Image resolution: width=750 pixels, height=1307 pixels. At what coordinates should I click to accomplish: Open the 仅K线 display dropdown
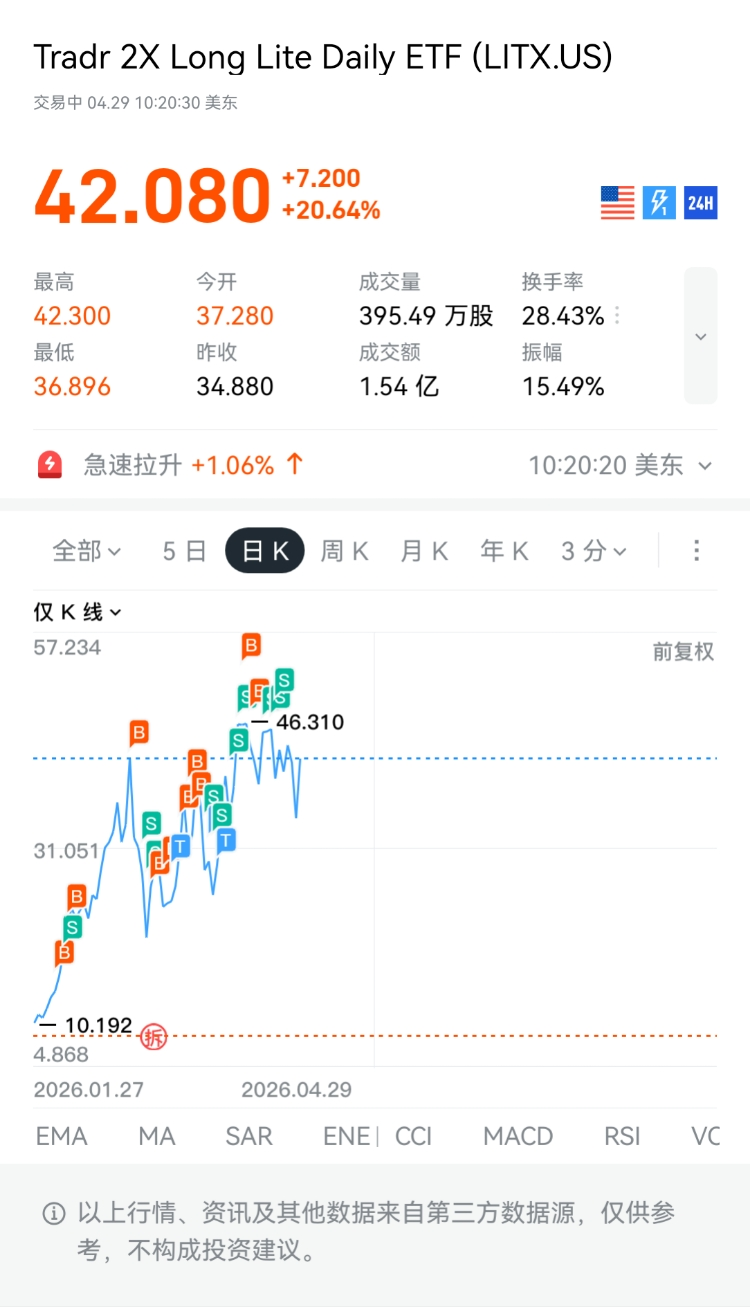78,612
